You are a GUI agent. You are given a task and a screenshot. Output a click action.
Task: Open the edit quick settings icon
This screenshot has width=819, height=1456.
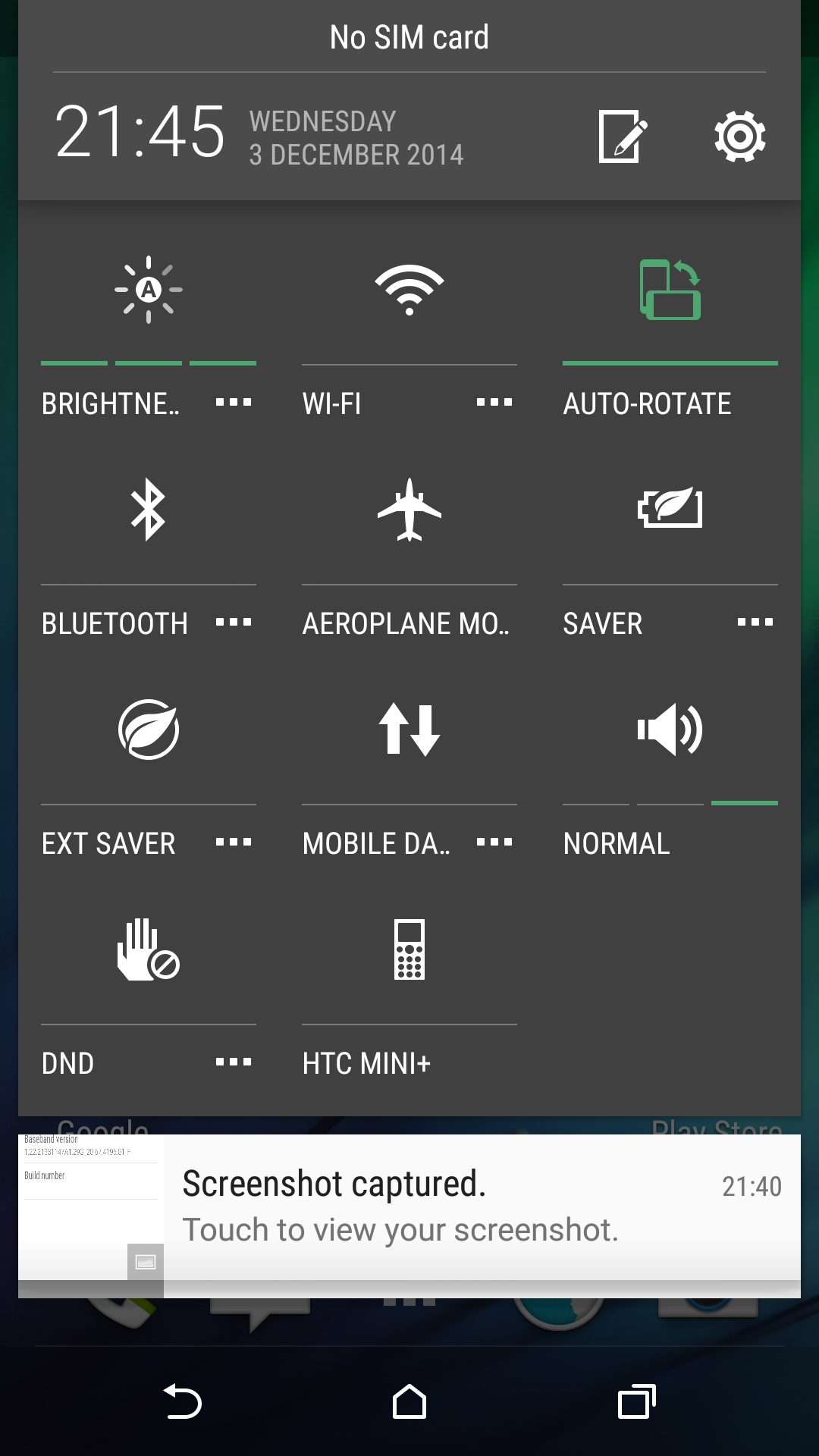tap(623, 136)
